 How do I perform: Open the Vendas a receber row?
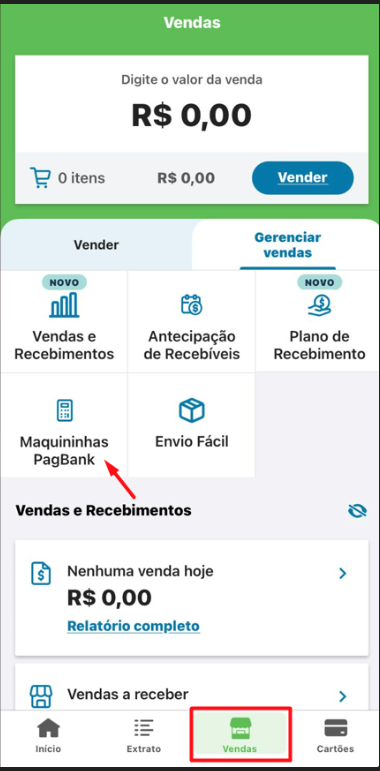coord(192,694)
